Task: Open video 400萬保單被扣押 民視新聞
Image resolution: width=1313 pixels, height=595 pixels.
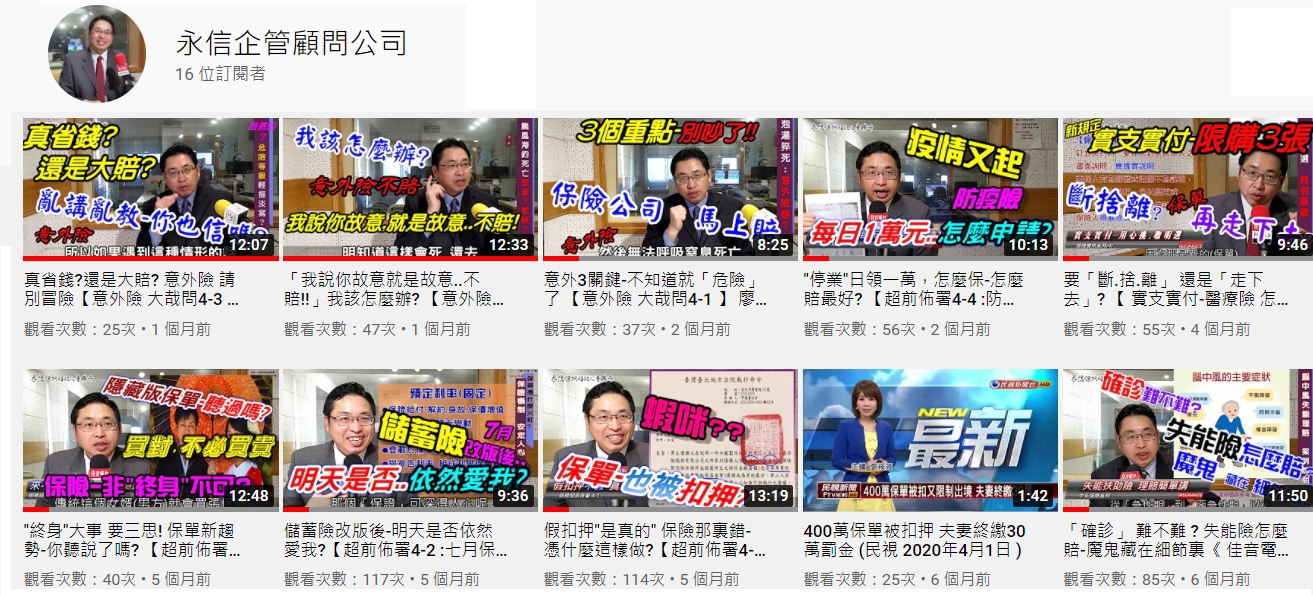Action: click(930, 440)
